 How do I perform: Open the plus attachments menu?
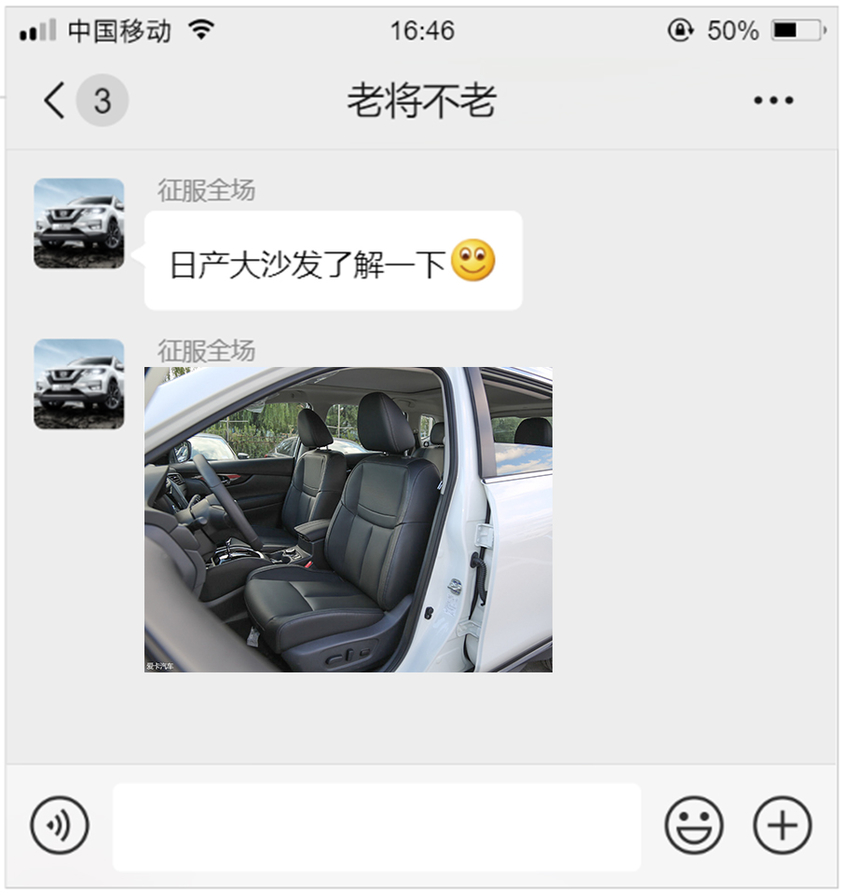click(781, 826)
